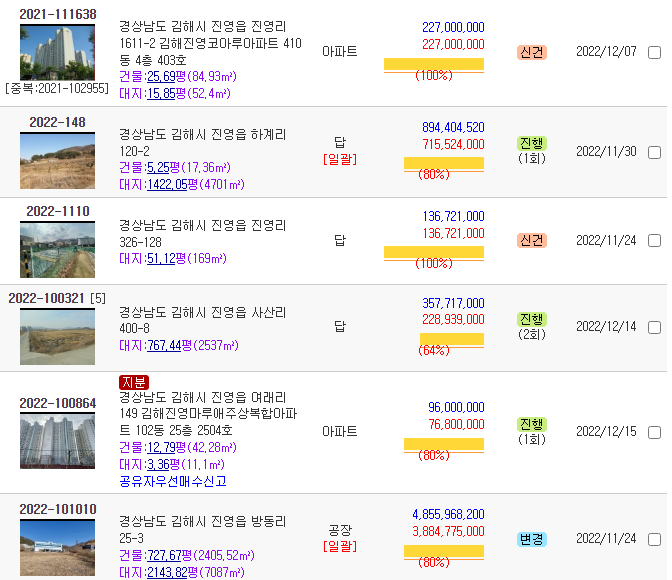Viewport: 672px width, 580px height.
Task: Open field photo for case 2022-100321
Action: coord(57,336)
